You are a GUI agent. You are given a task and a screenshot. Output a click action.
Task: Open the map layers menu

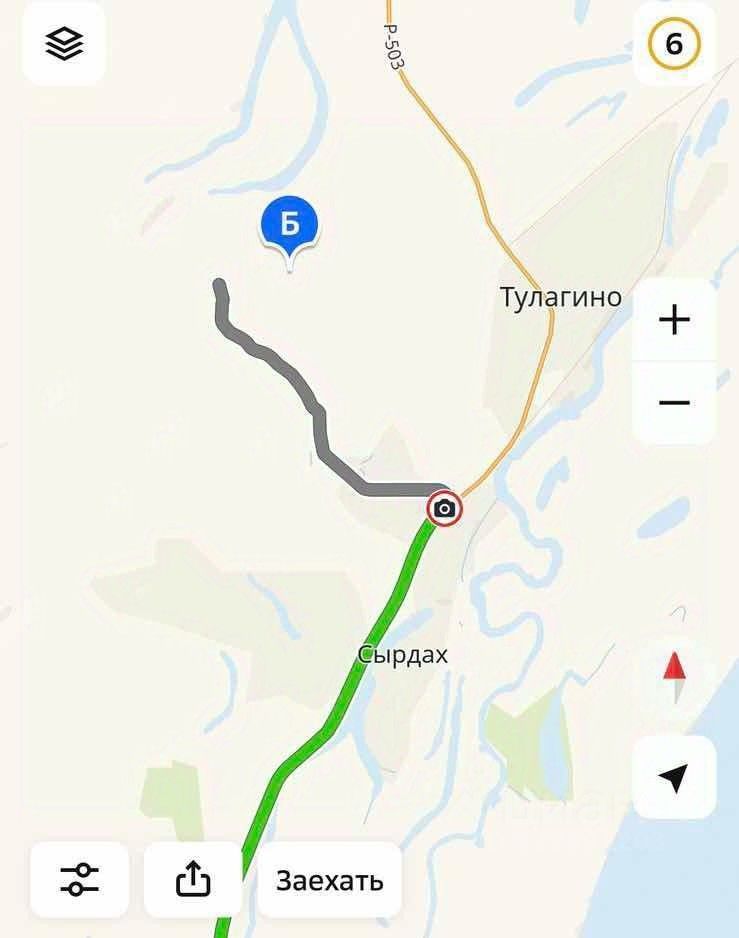click(x=64, y=43)
